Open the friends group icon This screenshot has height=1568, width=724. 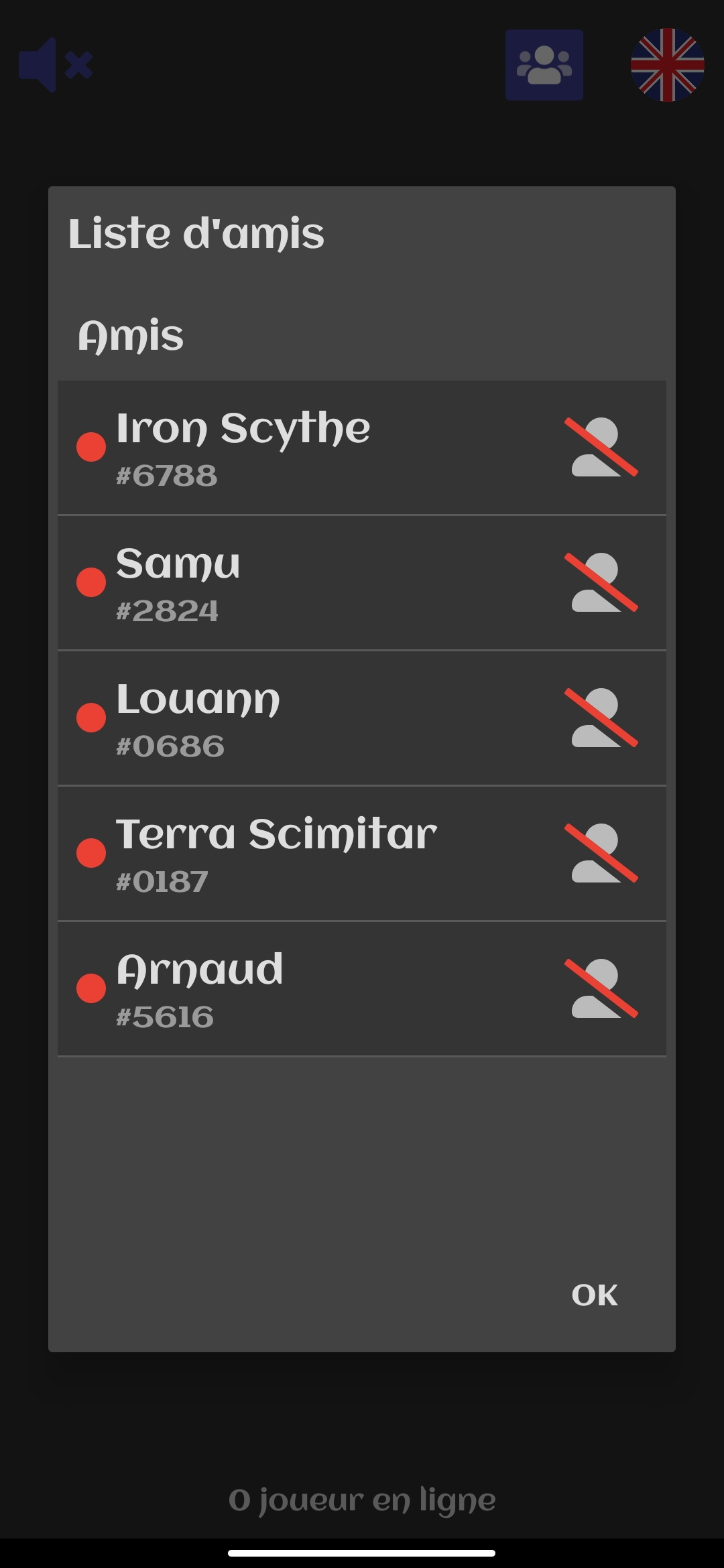click(544, 65)
